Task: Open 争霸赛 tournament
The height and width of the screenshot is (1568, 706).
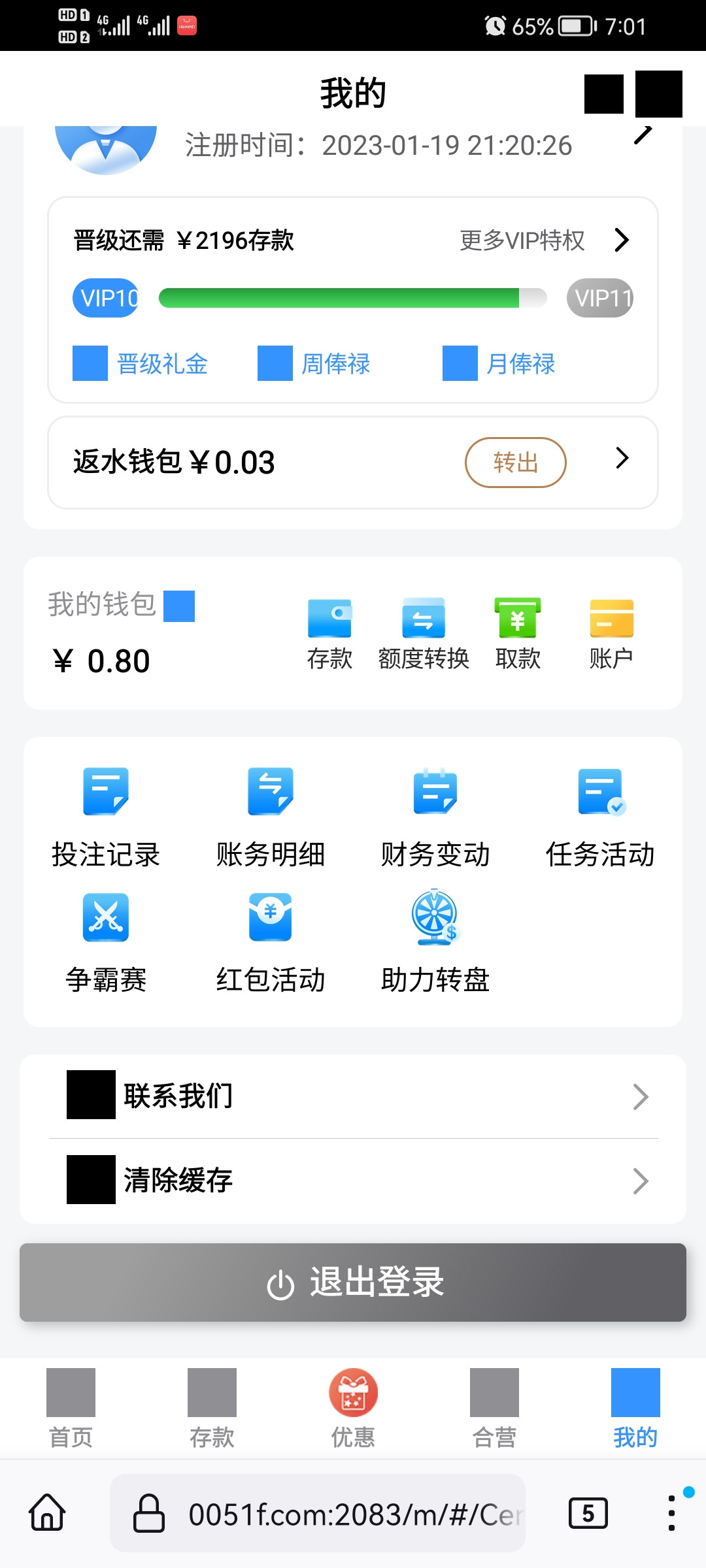Action: [106, 942]
